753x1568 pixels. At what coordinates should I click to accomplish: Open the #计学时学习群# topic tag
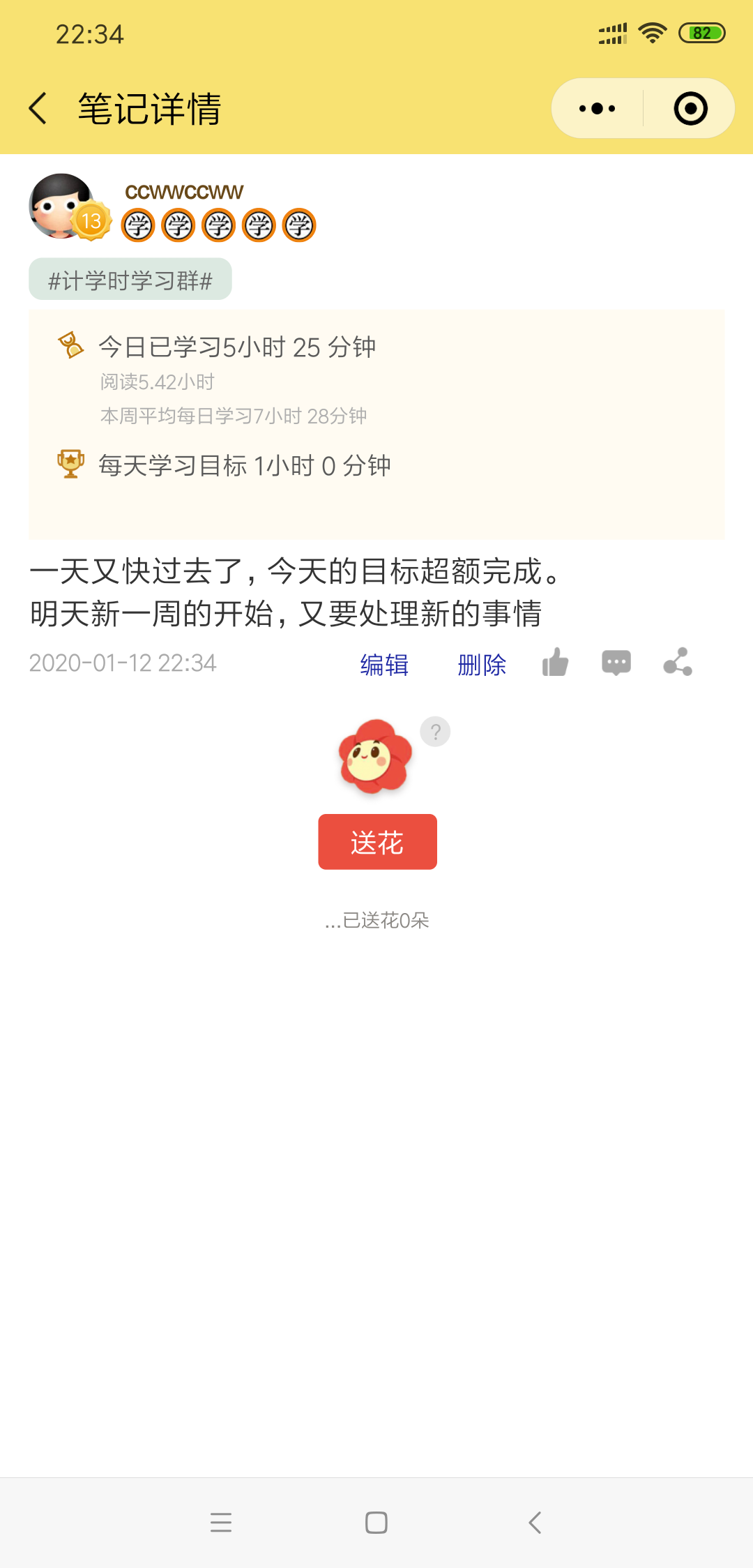(x=130, y=280)
